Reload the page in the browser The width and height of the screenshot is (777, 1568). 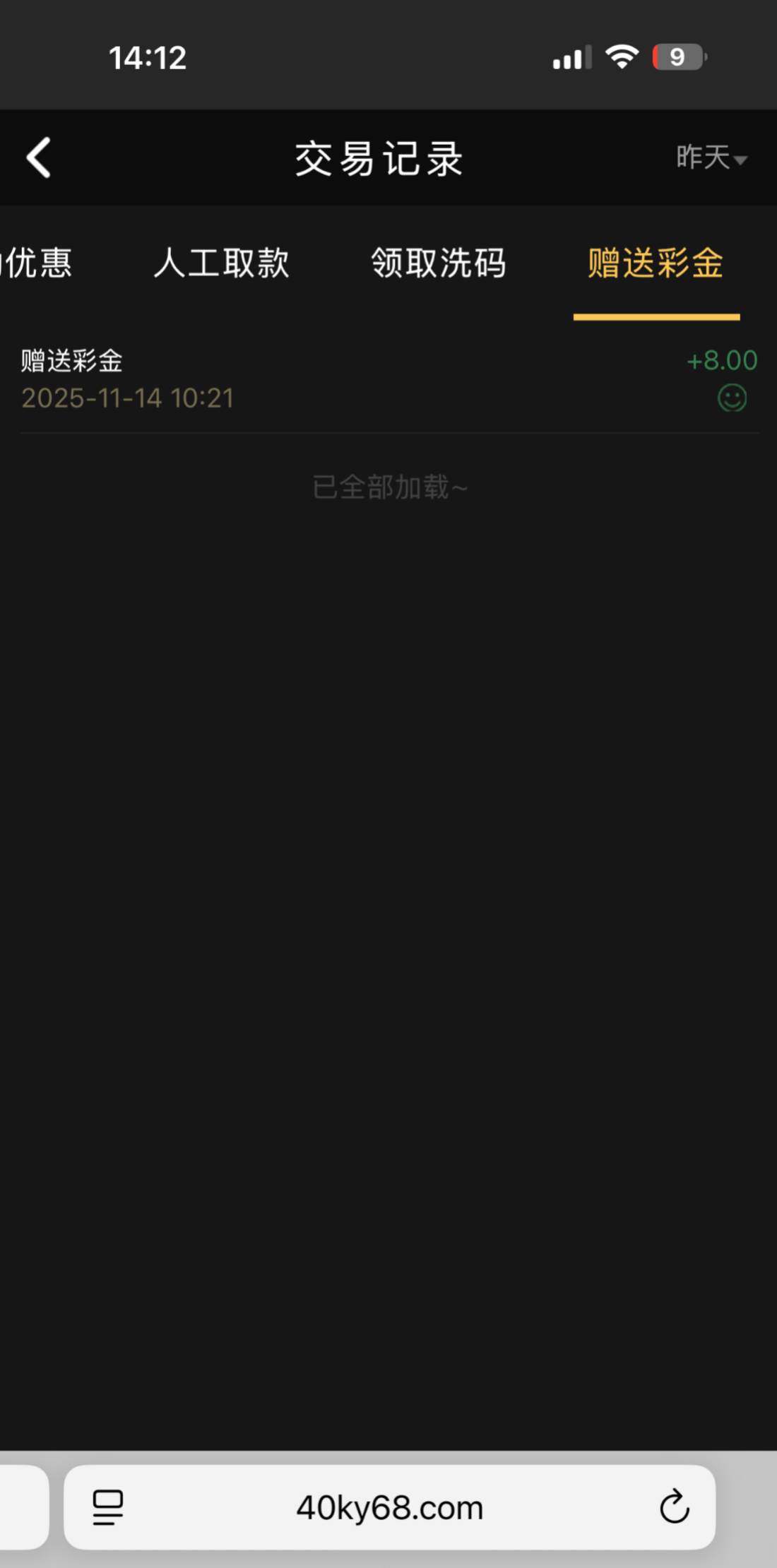[x=674, y=1507]
